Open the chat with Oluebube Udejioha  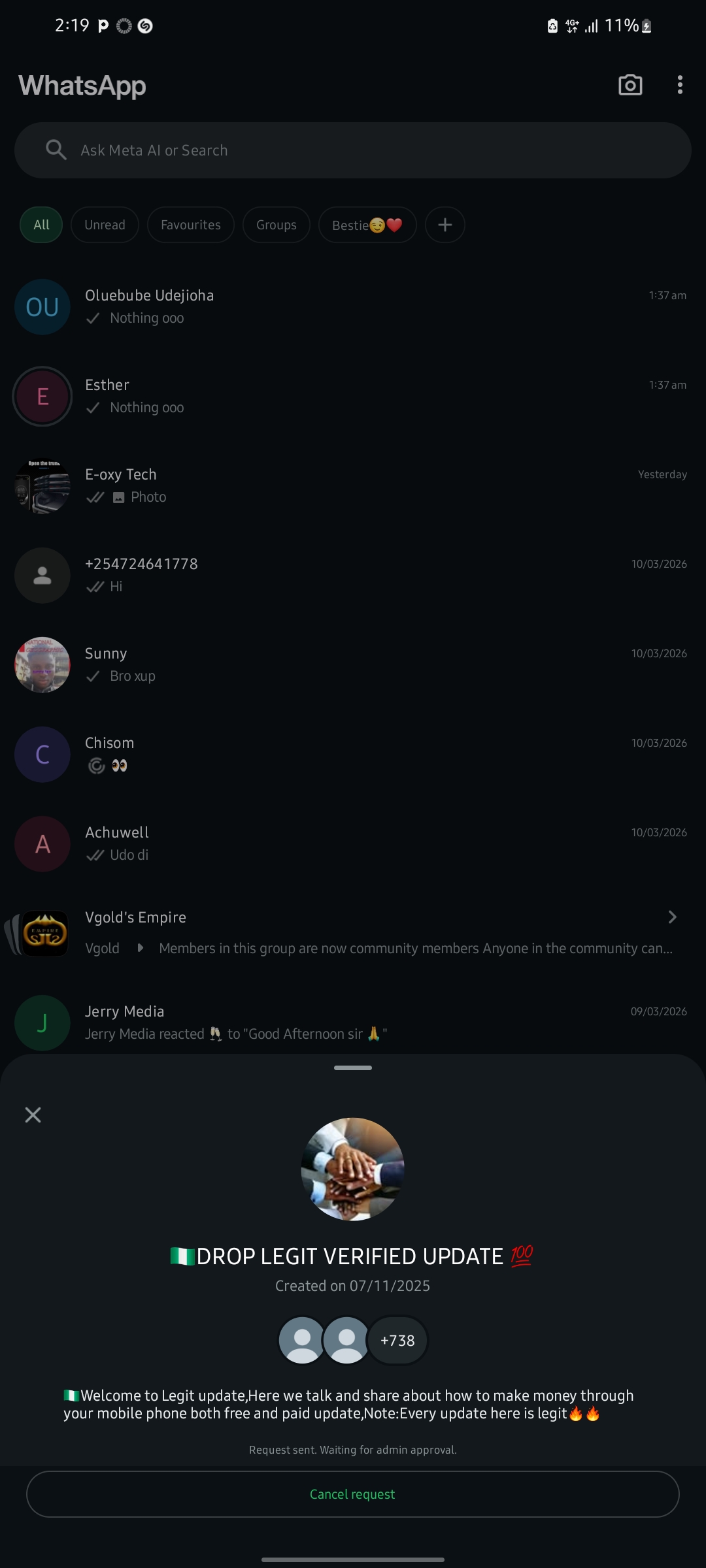(353, 306)
